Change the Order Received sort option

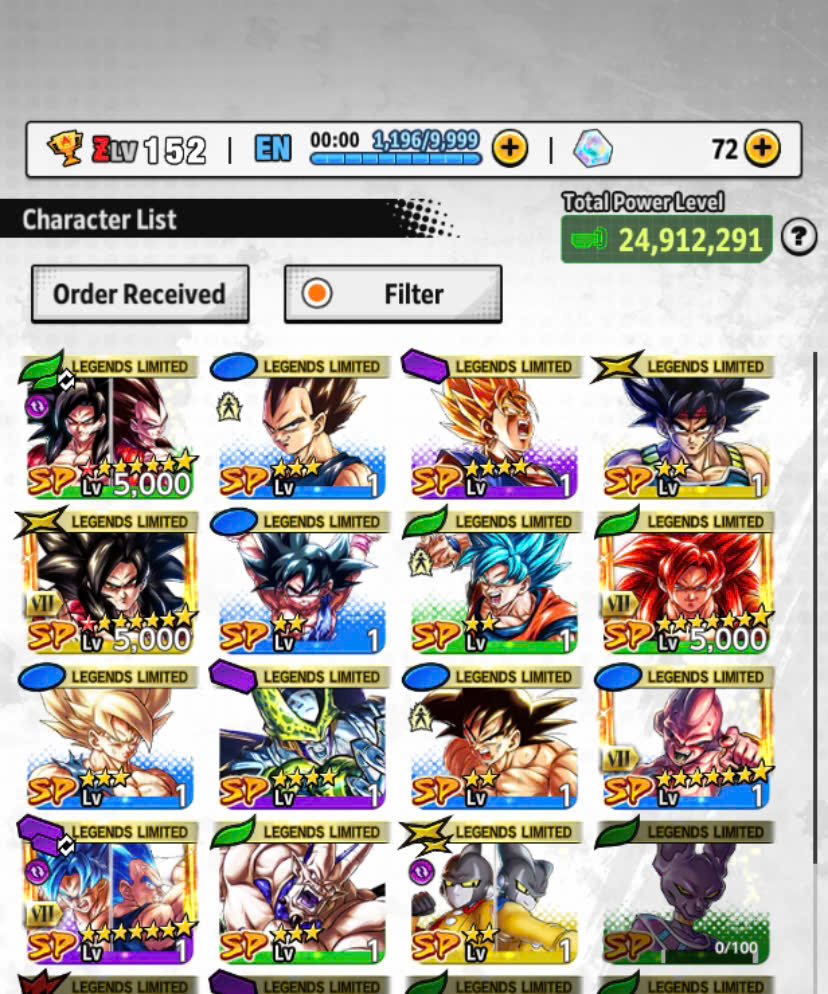click(139, 294)
